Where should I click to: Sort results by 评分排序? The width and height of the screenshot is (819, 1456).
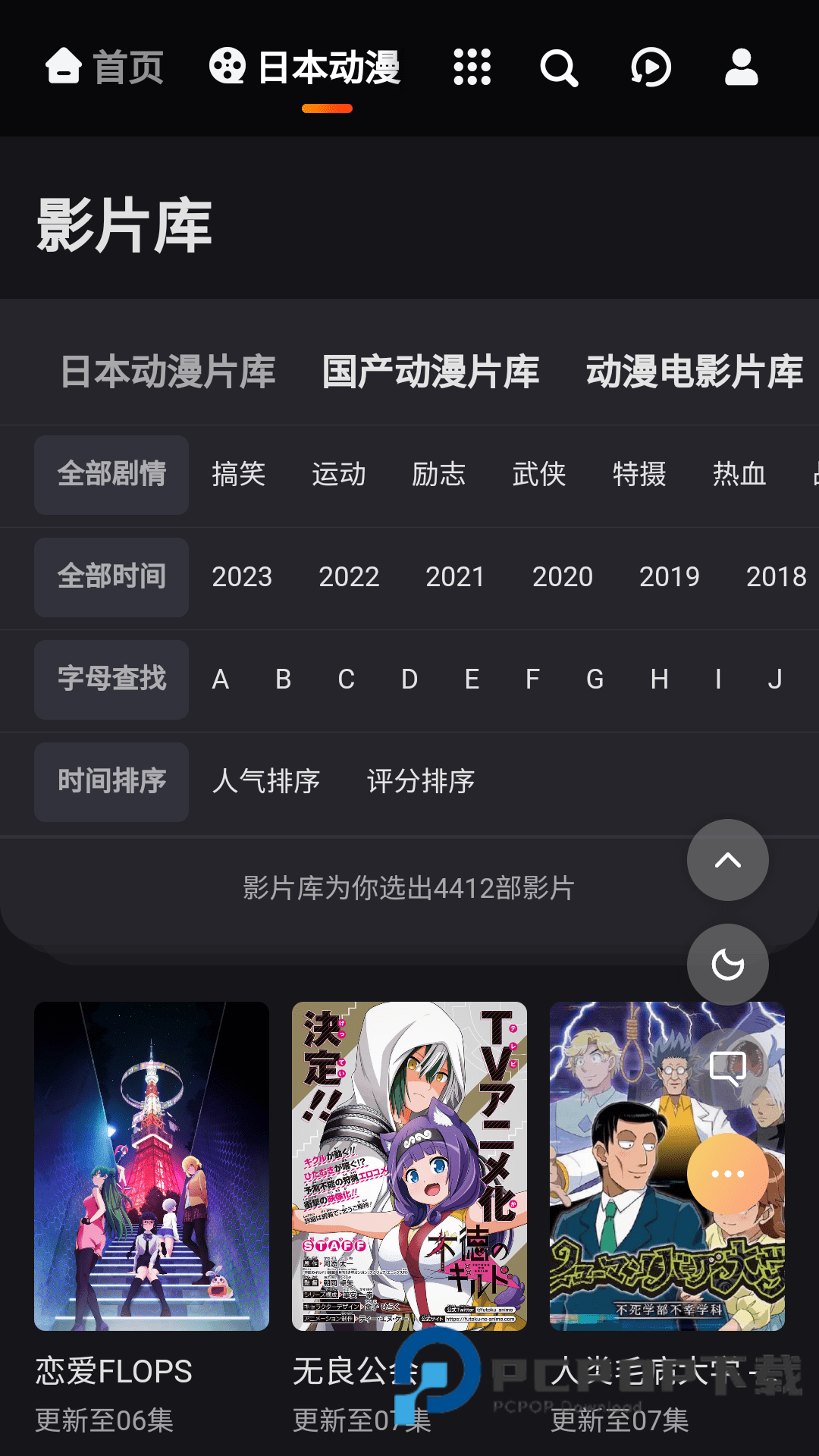(421, 782)
